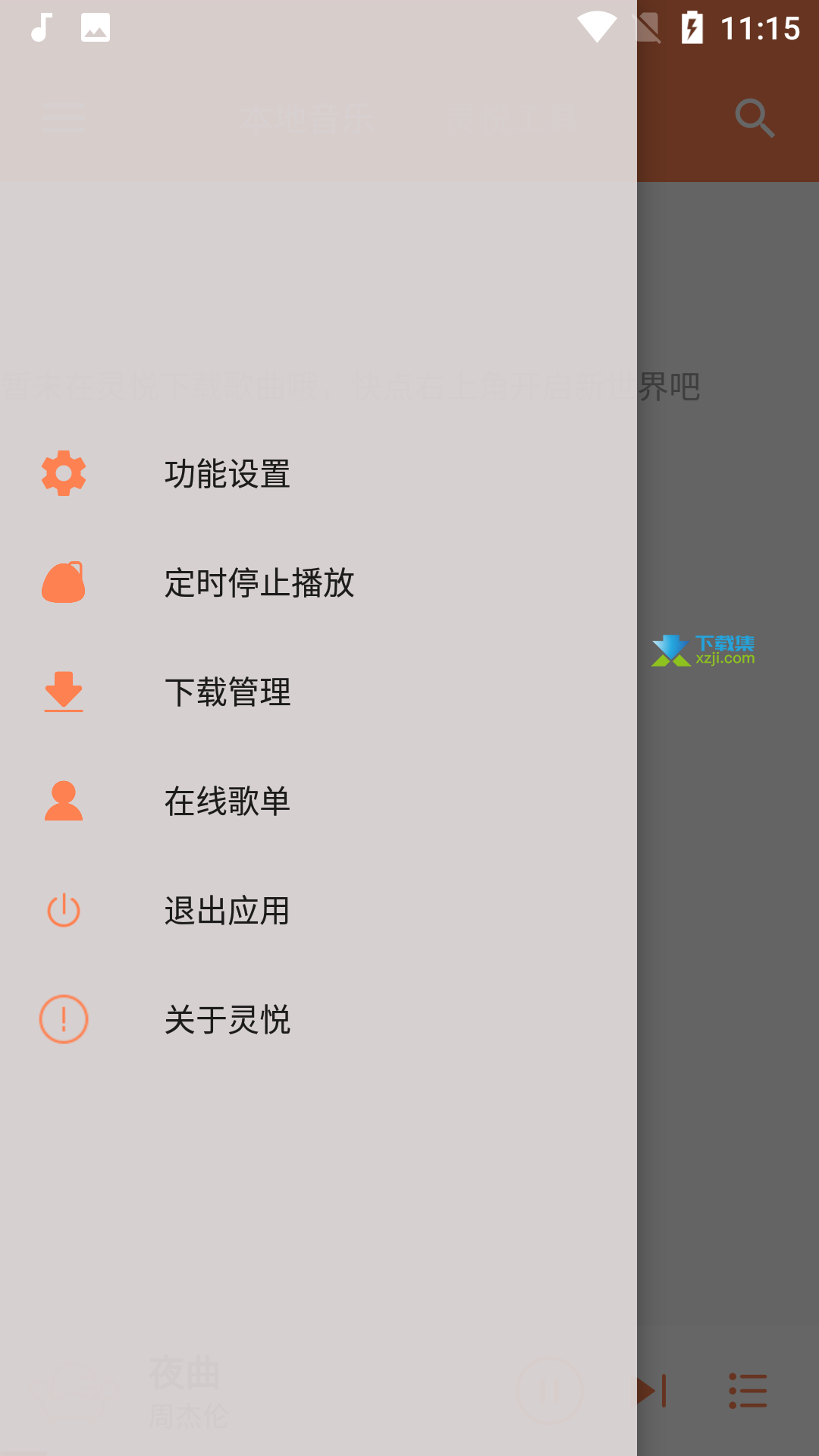Select 退出应用 to exit the app
Screen dimensions: 819x1456
318,911
